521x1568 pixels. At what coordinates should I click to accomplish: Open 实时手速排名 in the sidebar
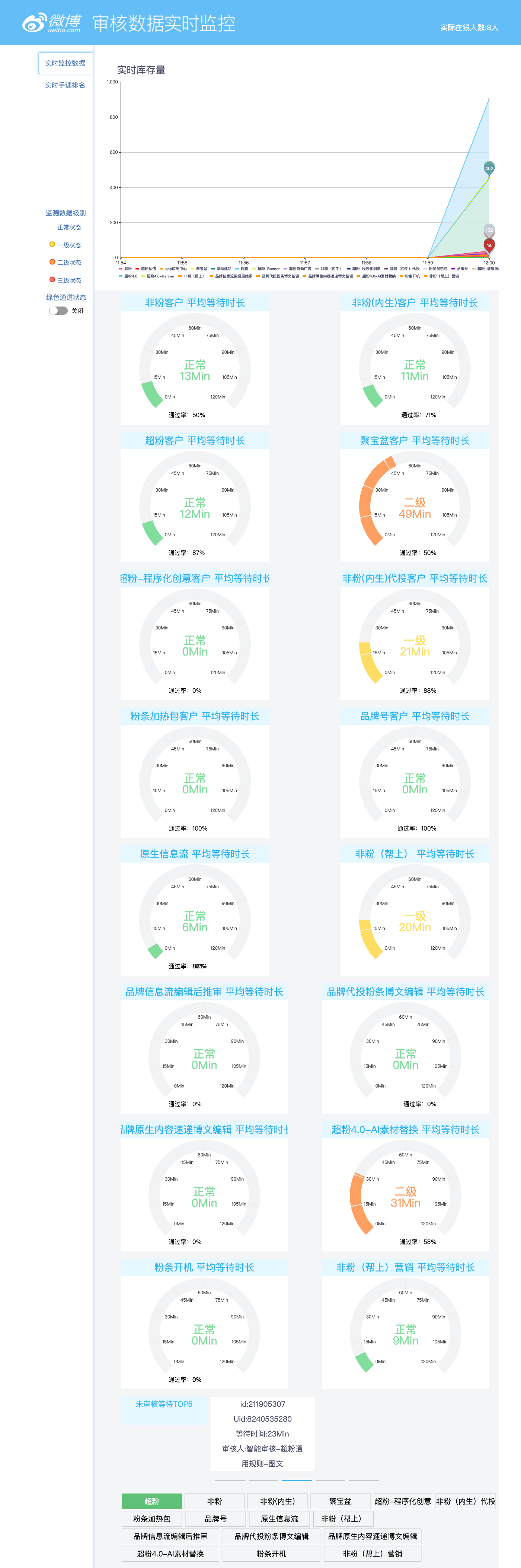click(x=65, y=85)
